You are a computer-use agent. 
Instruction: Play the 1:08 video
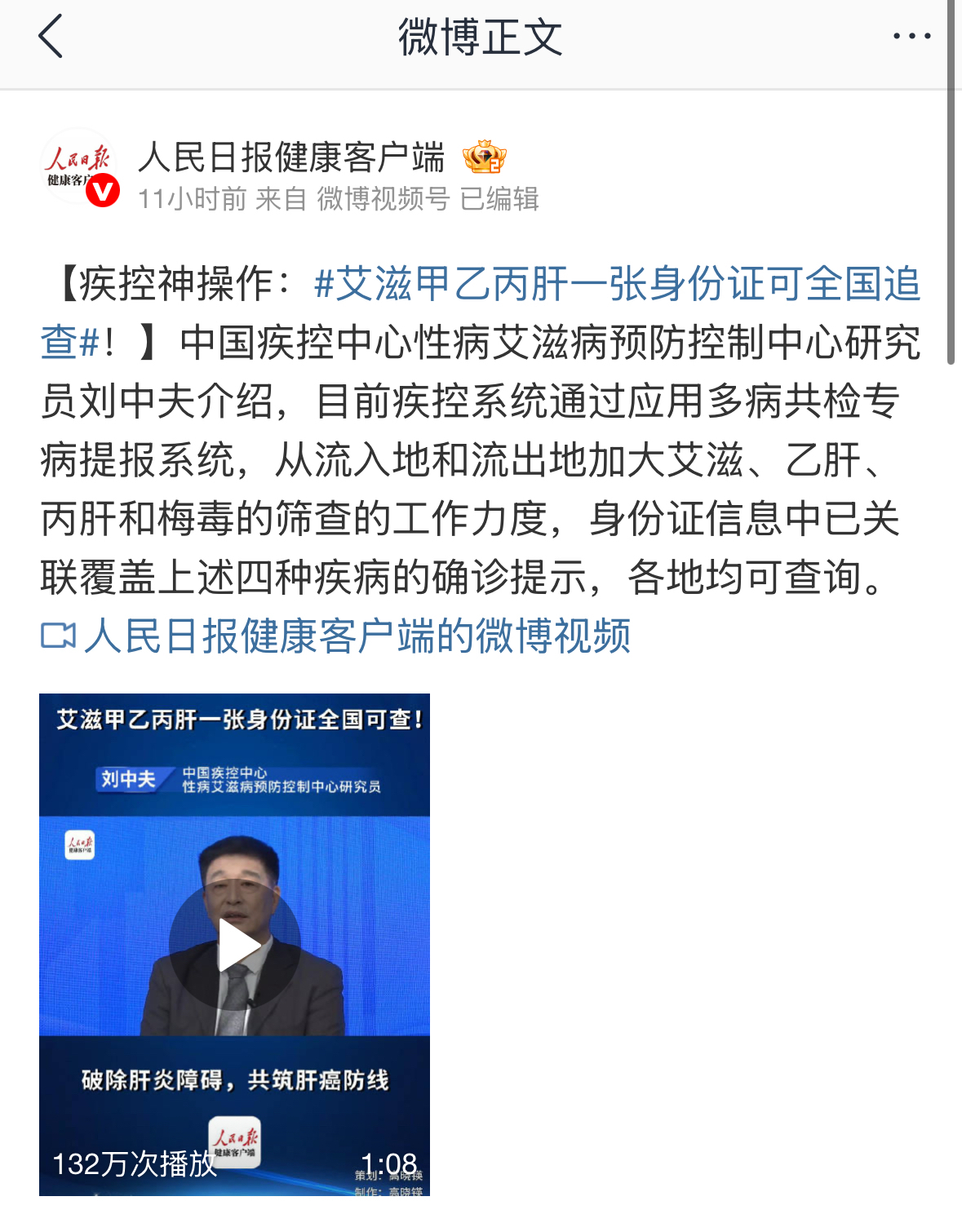[x=235, y=945]
